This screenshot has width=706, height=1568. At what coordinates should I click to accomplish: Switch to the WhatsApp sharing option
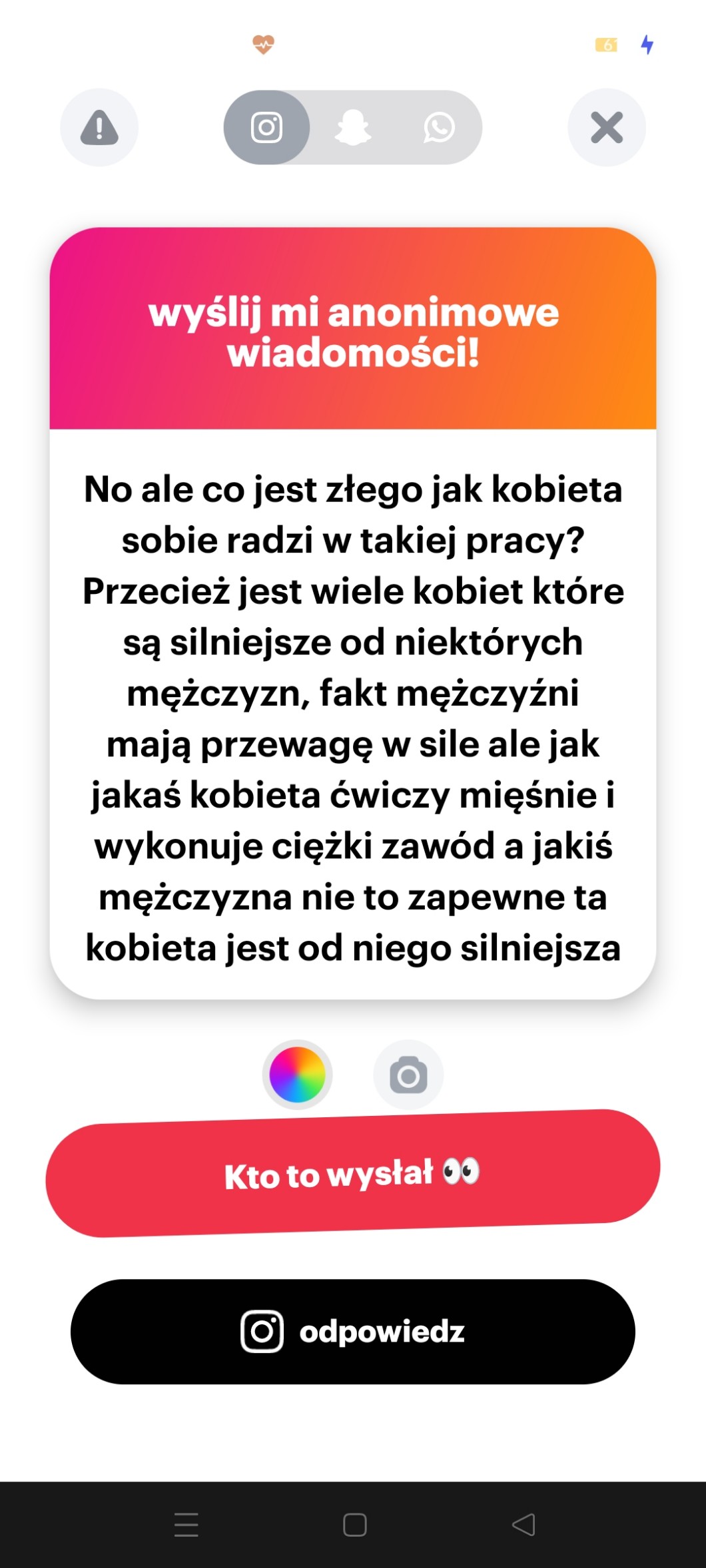439,127
